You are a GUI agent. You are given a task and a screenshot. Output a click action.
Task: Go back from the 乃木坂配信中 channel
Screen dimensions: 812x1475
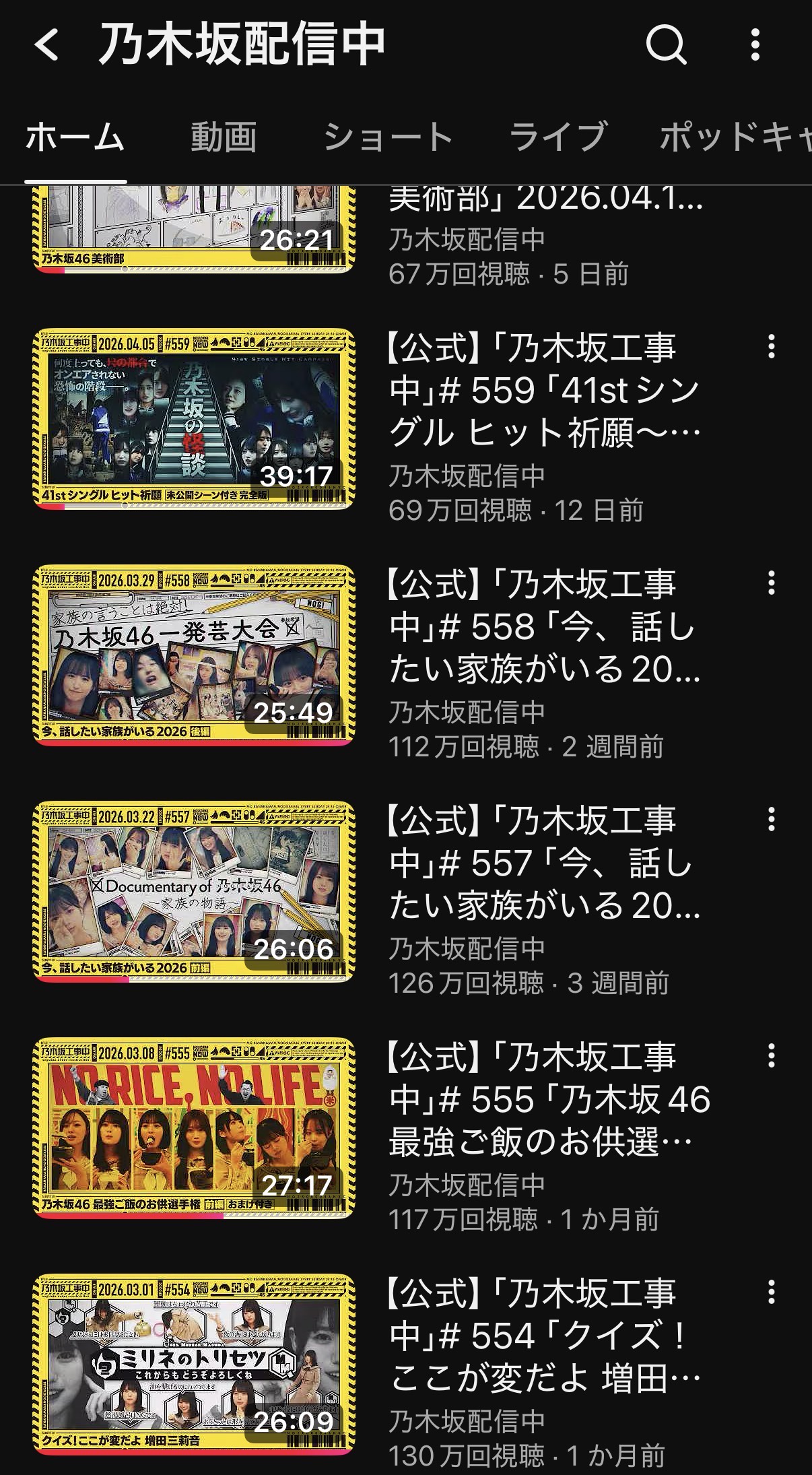pyautogui.click(x=47, y=46)
